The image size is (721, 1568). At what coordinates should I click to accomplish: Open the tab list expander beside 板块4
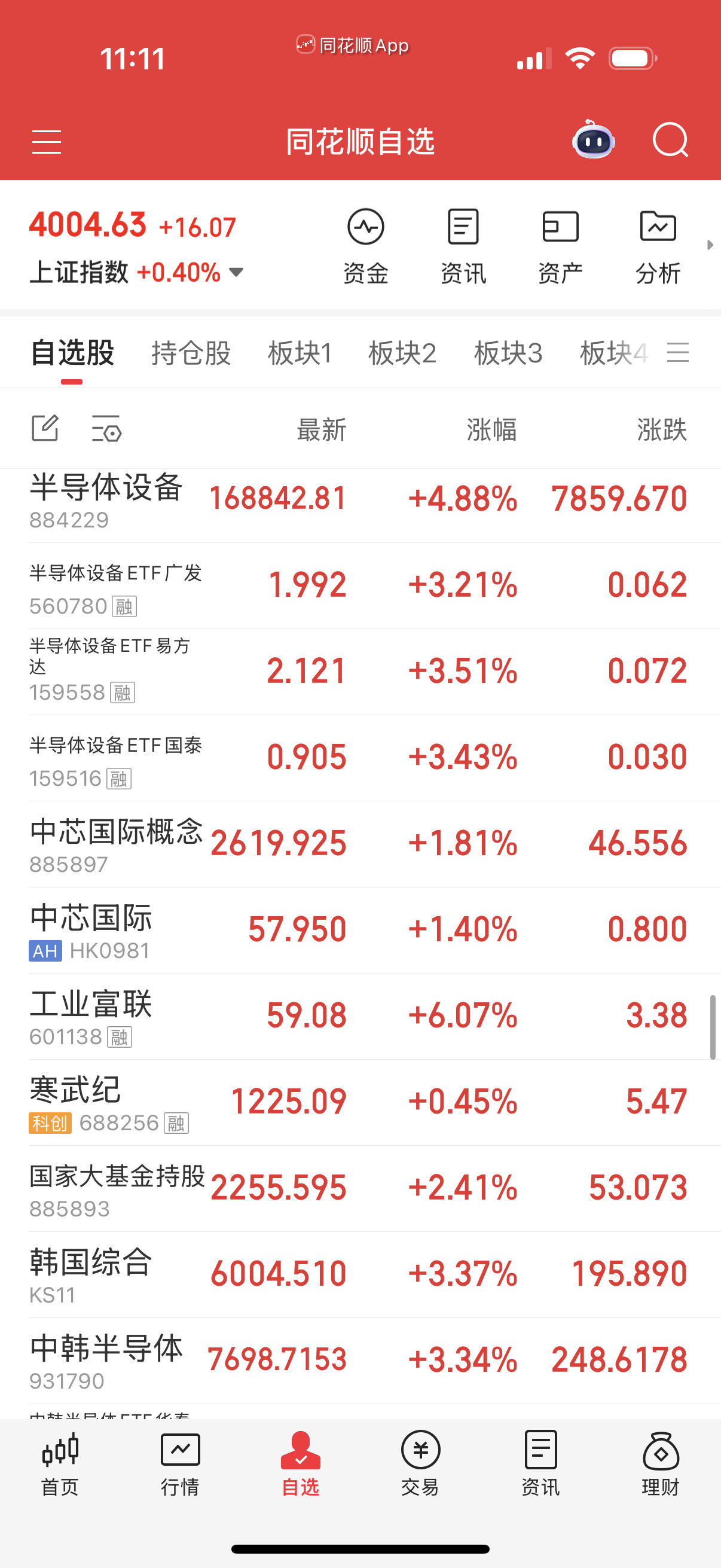(x=680, y=353)
